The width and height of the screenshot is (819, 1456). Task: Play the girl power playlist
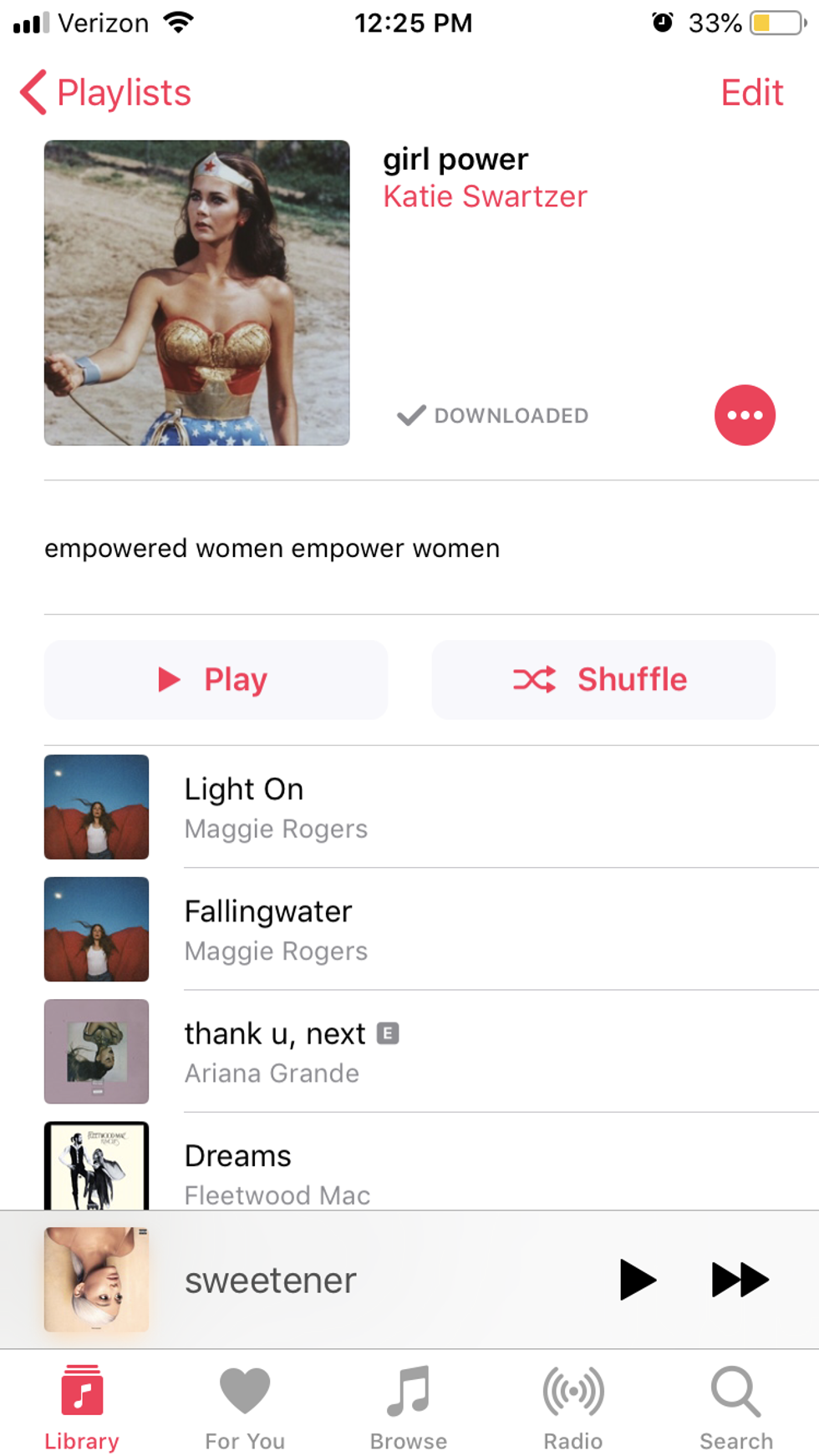pos(216,680)
